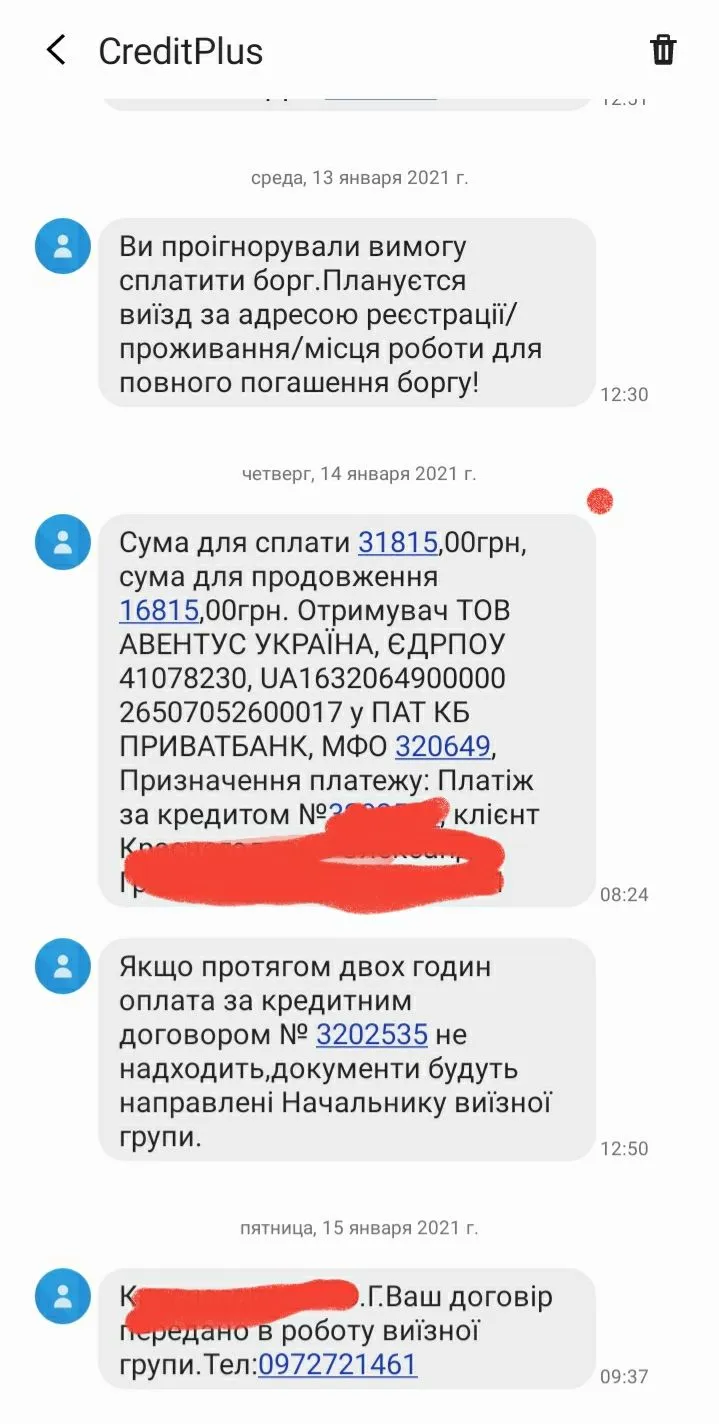Open the 320649 MFO number link

click(x=443, y=746)
